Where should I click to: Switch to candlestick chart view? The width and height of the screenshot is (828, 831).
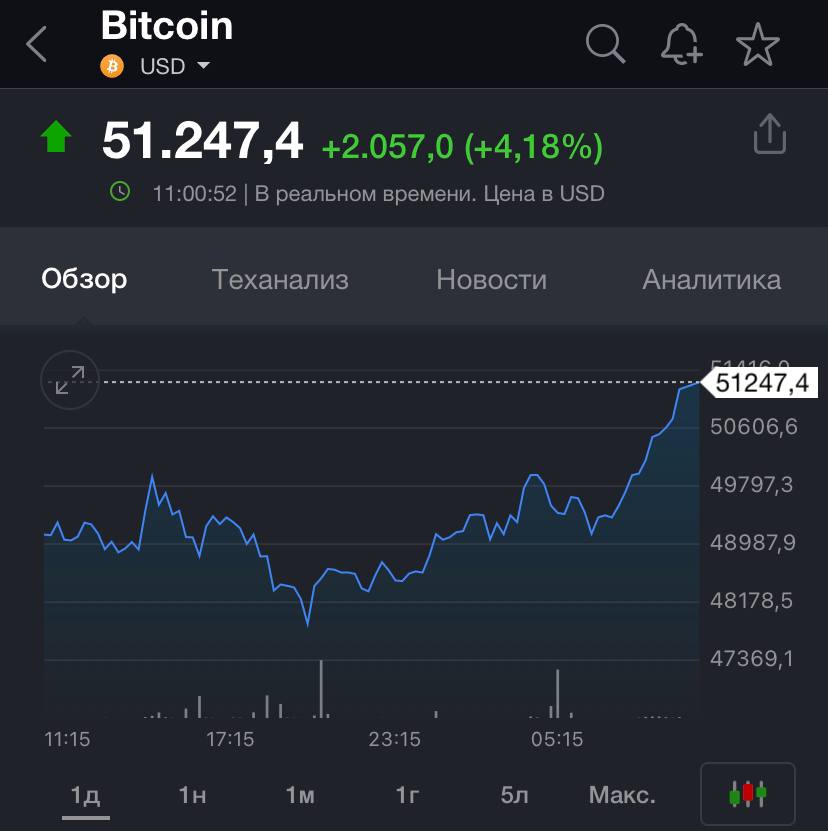(x=748, y=795)
